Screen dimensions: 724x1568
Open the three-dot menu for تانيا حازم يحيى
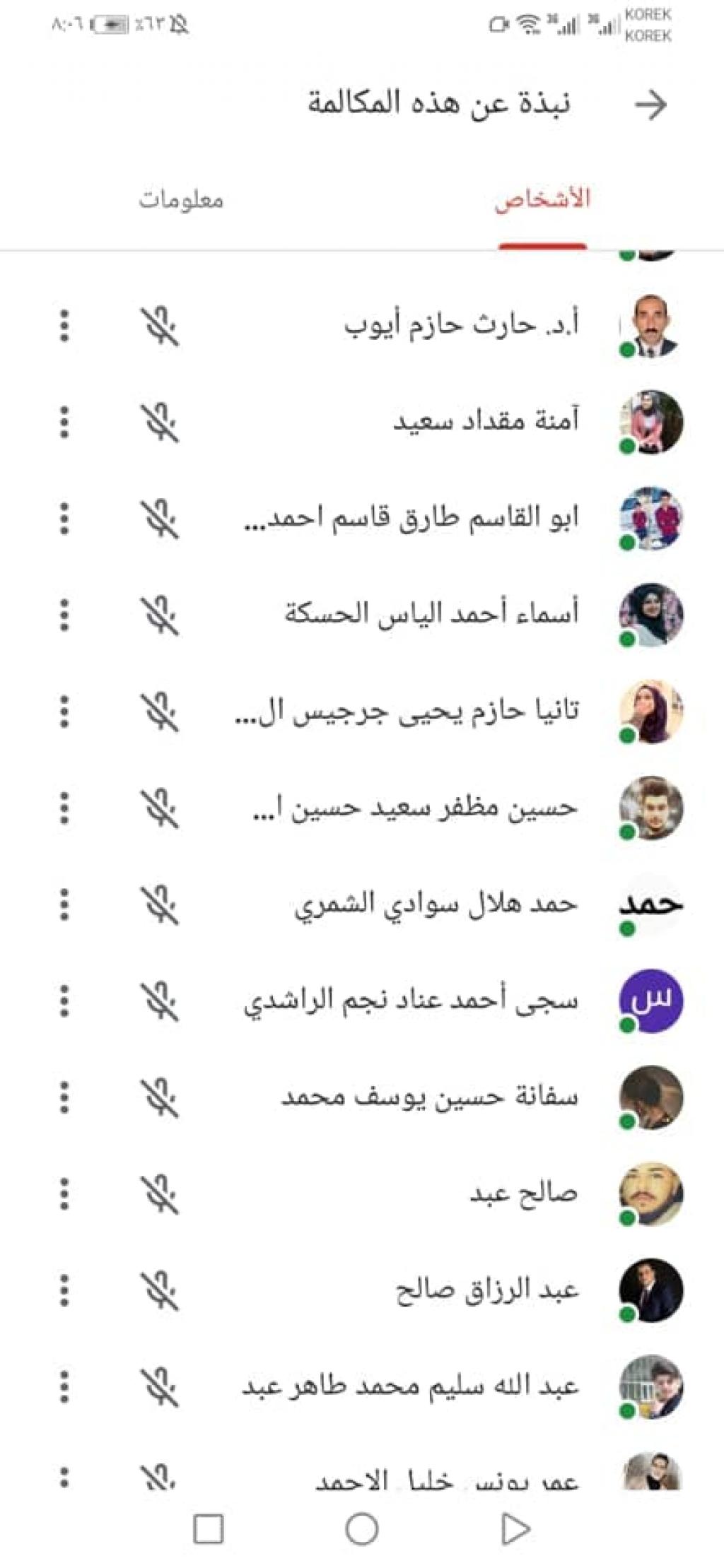point(64,711)
